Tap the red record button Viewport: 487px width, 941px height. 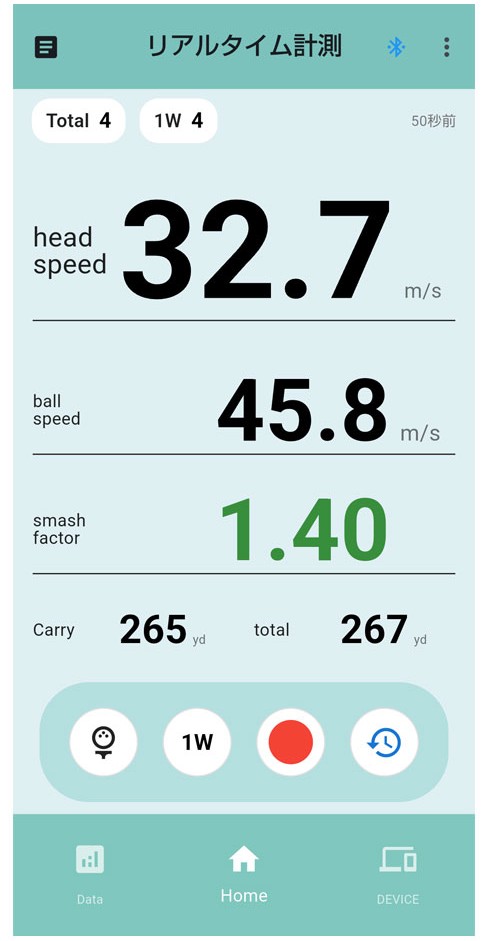tap(291, 742)
